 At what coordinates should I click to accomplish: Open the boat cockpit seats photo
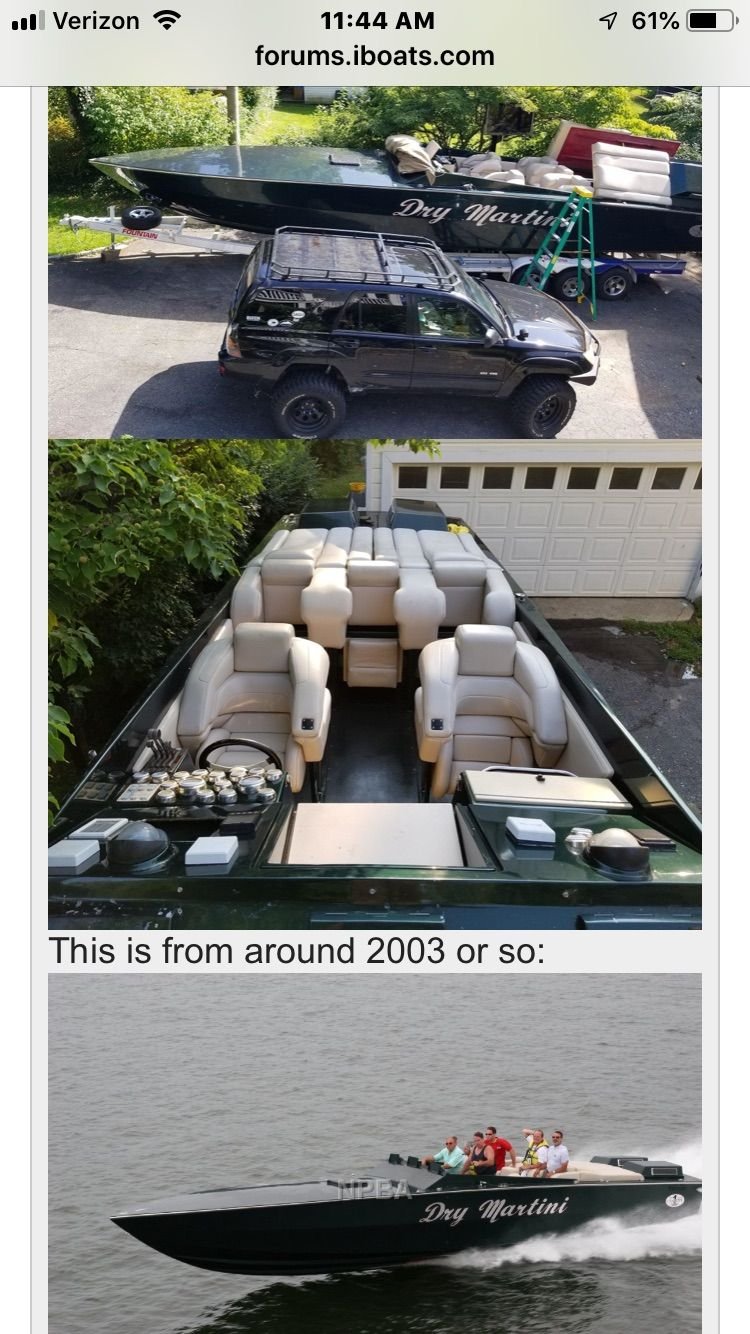pos(375,685)
